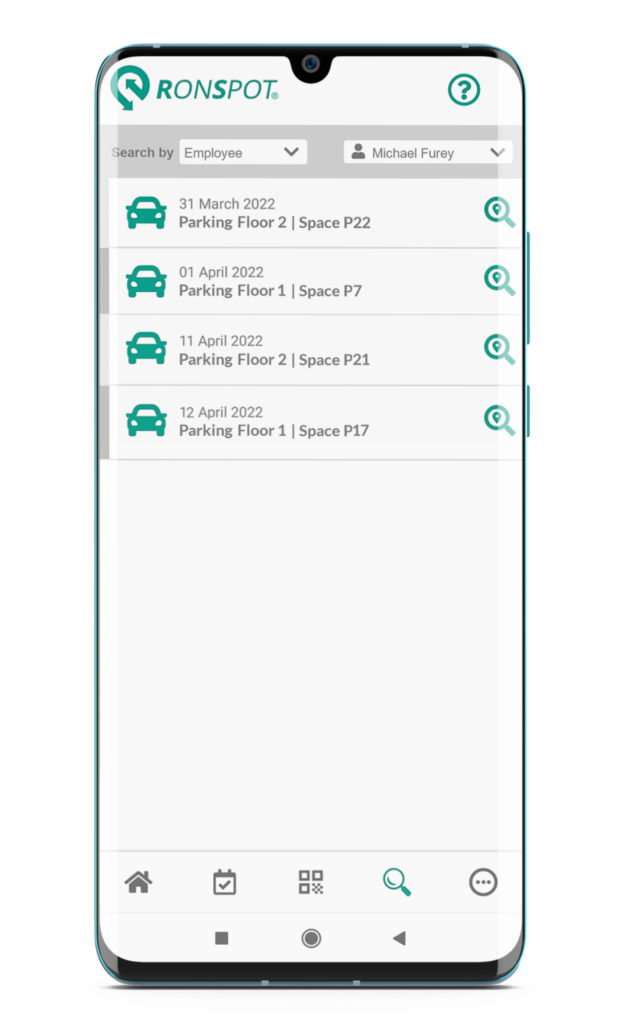Tap the system back button
The height and width of the screenshot is (1024, 623).
tap(399, 938)
